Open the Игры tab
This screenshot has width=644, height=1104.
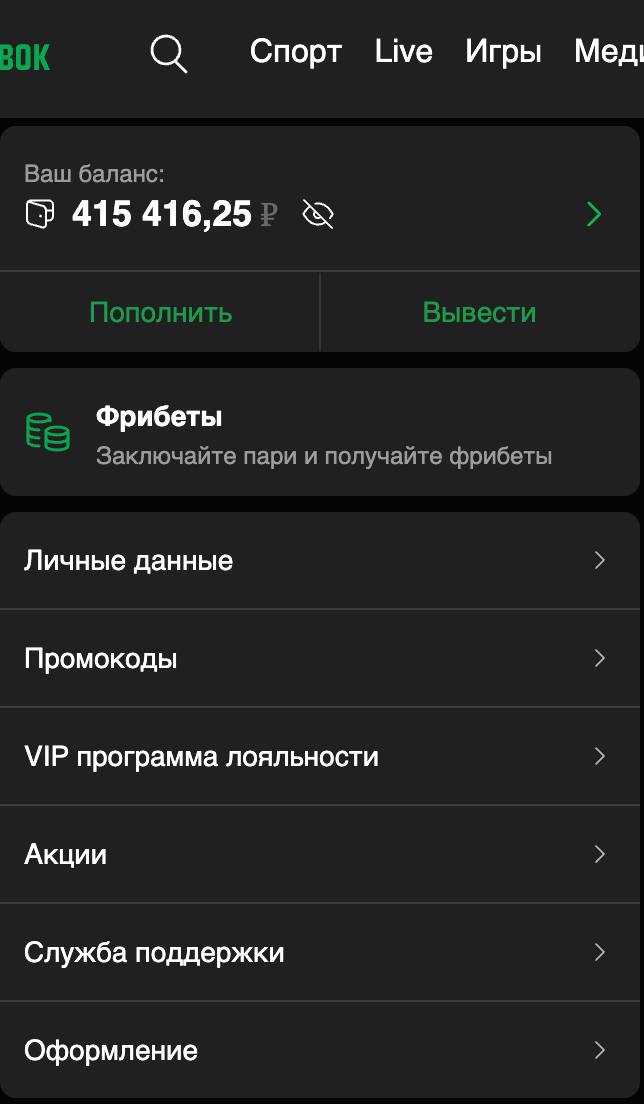click(503, 52)
